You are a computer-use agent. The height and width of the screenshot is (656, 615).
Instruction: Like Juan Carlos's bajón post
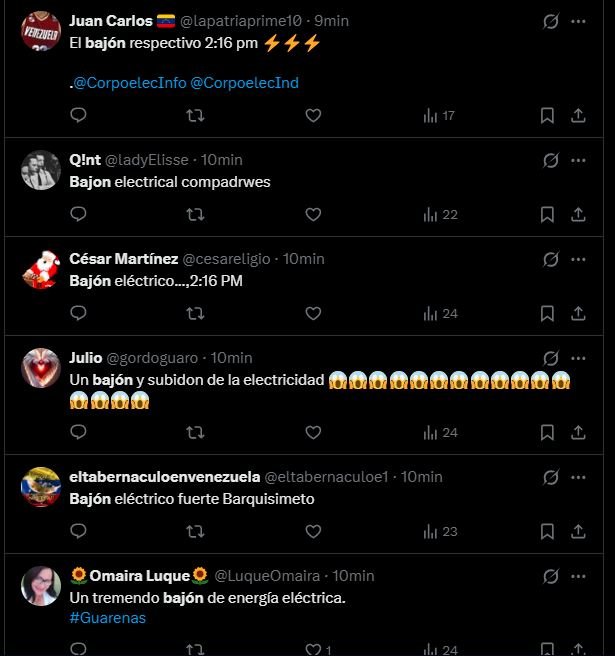(313, 116)
